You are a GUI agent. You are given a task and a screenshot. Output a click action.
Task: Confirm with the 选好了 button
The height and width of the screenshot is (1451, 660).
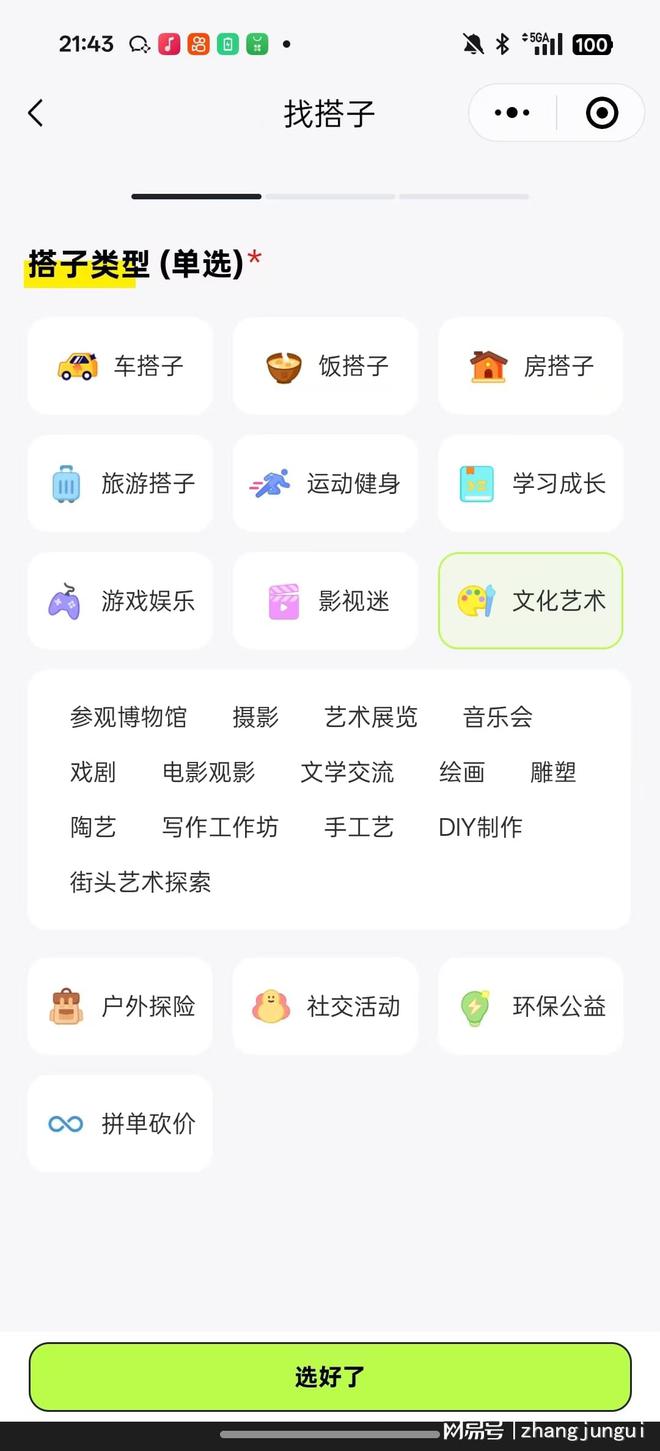pos(330,1377)
